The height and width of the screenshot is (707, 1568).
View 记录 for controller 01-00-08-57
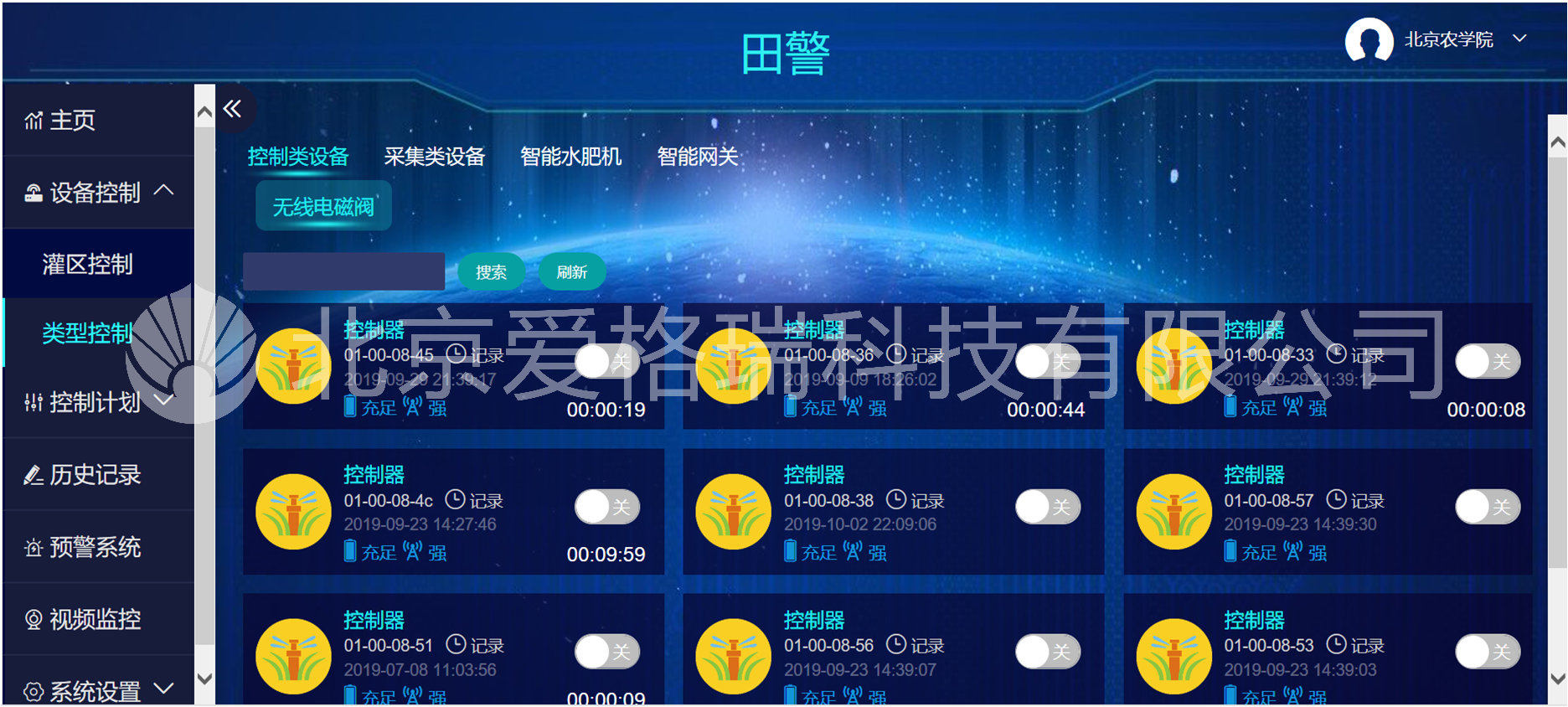point(1356,501)
